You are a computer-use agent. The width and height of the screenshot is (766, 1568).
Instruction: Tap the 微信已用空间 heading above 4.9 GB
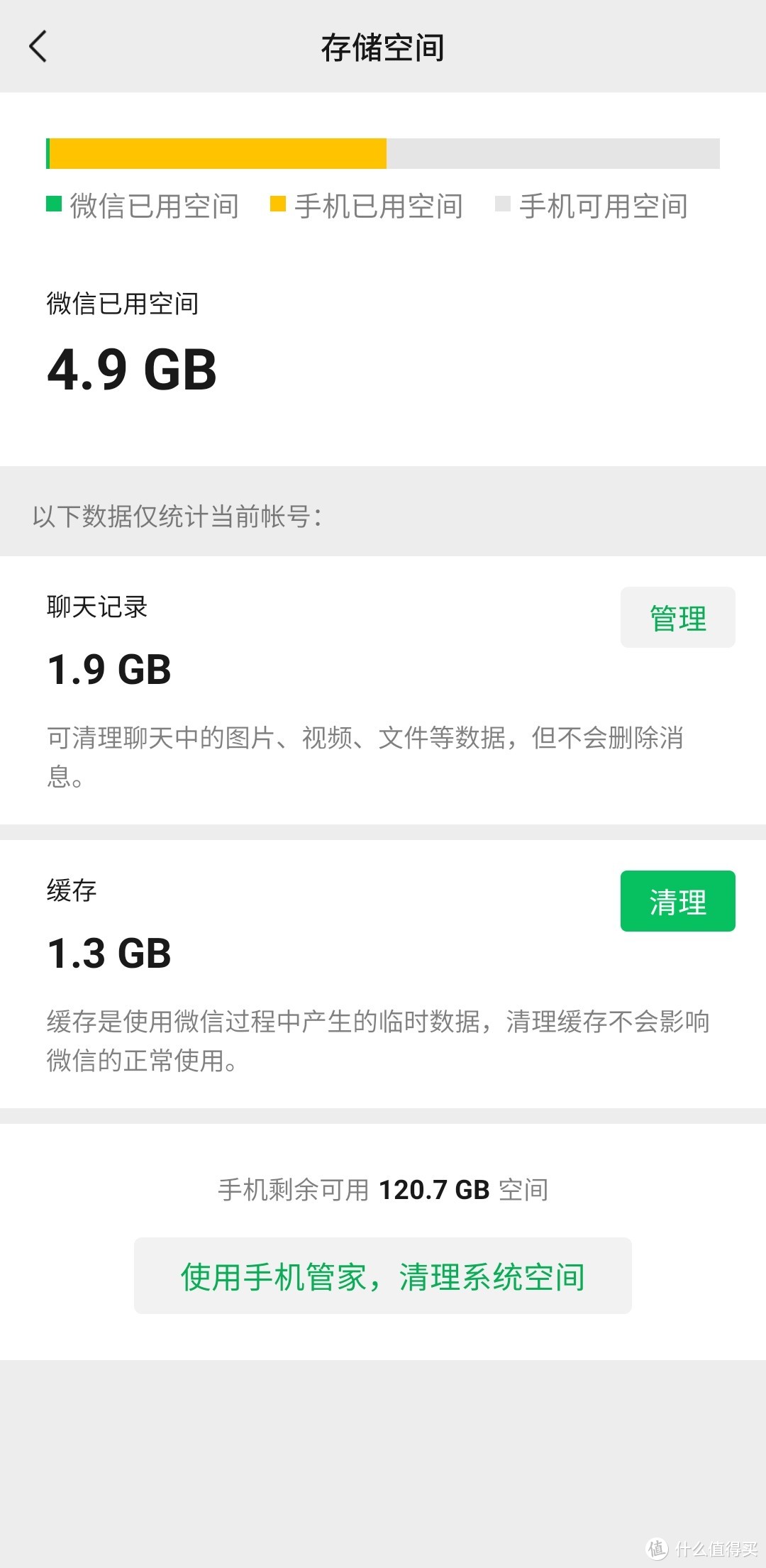122,304
